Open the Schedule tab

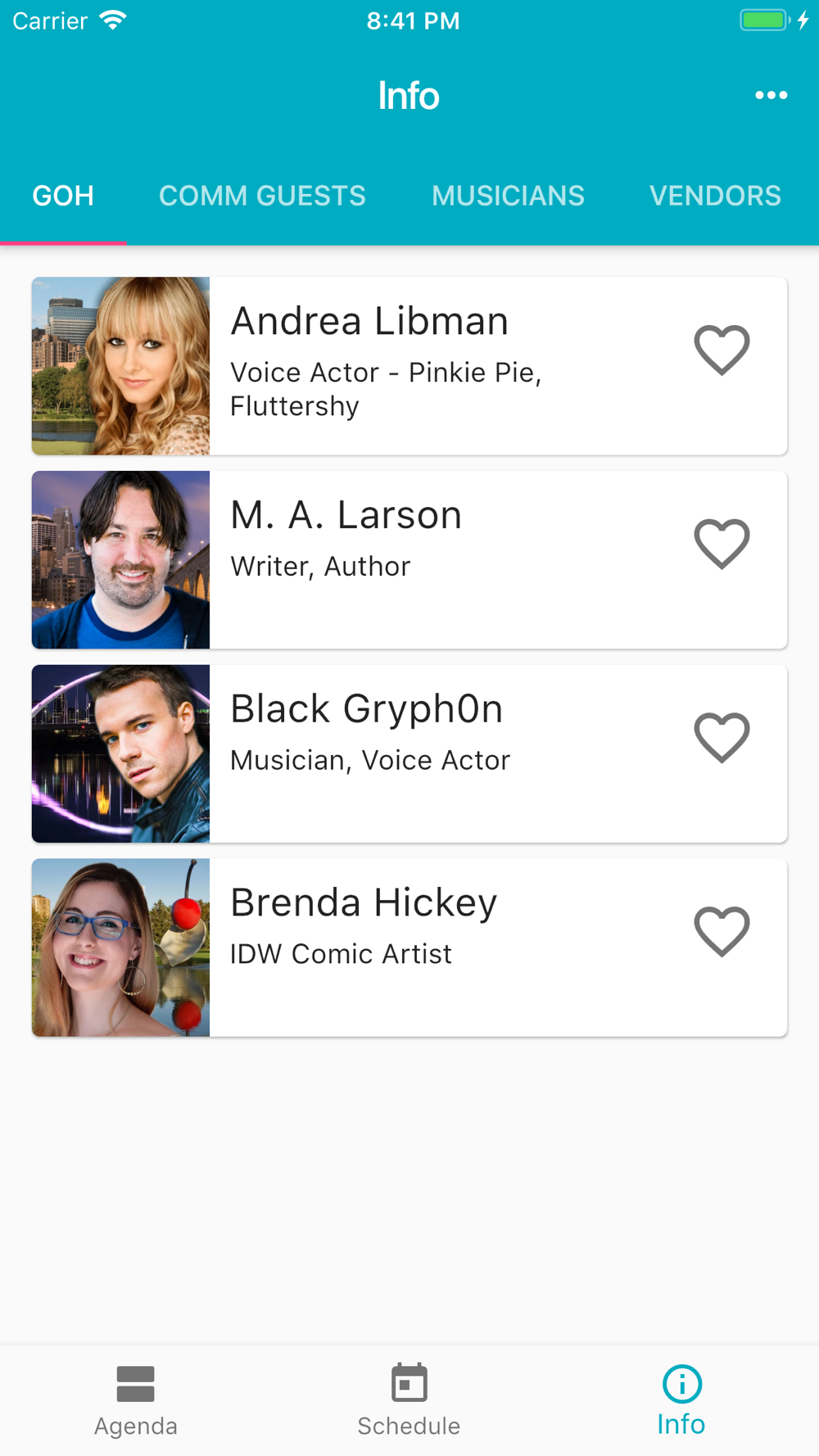click(x=409, y=1401)
